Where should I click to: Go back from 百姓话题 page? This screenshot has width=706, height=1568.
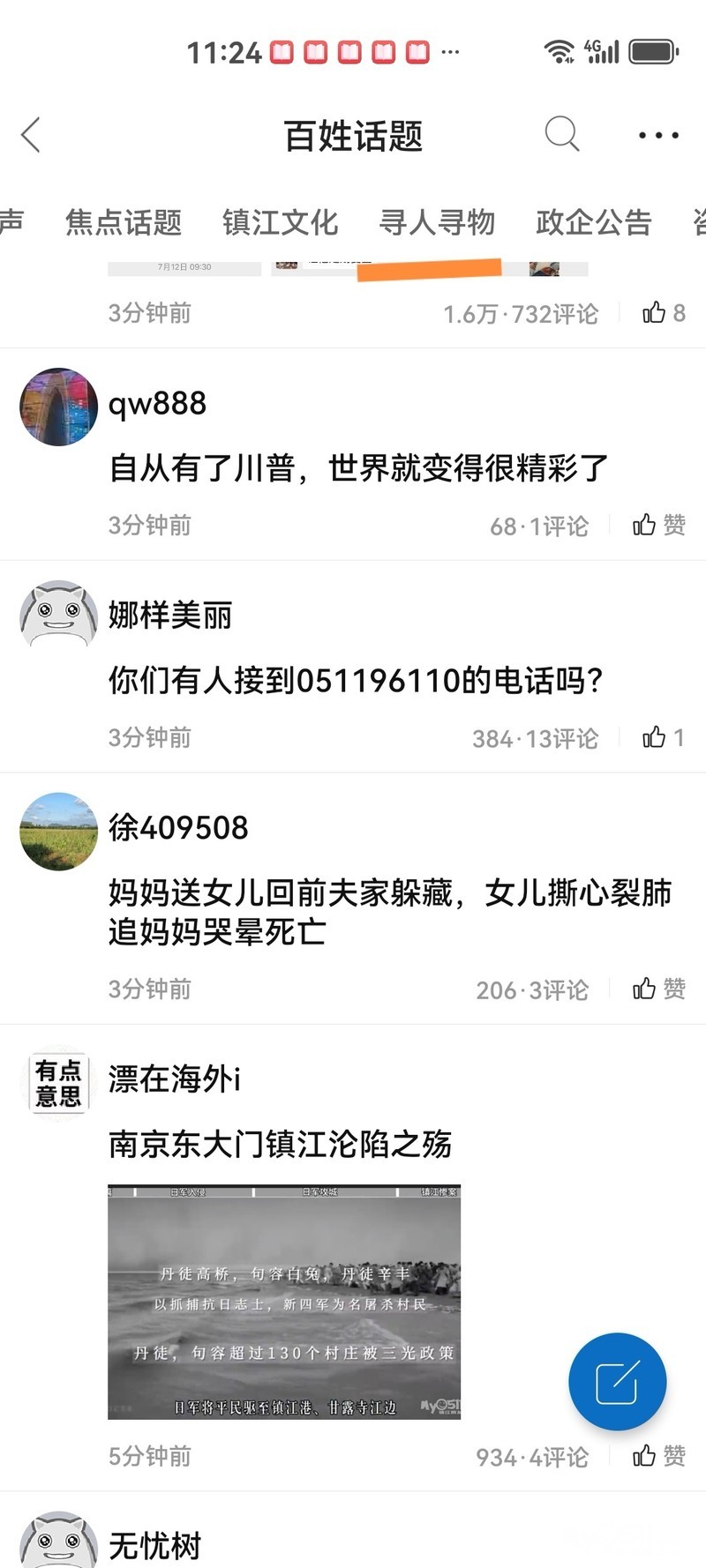pos(31,135)
